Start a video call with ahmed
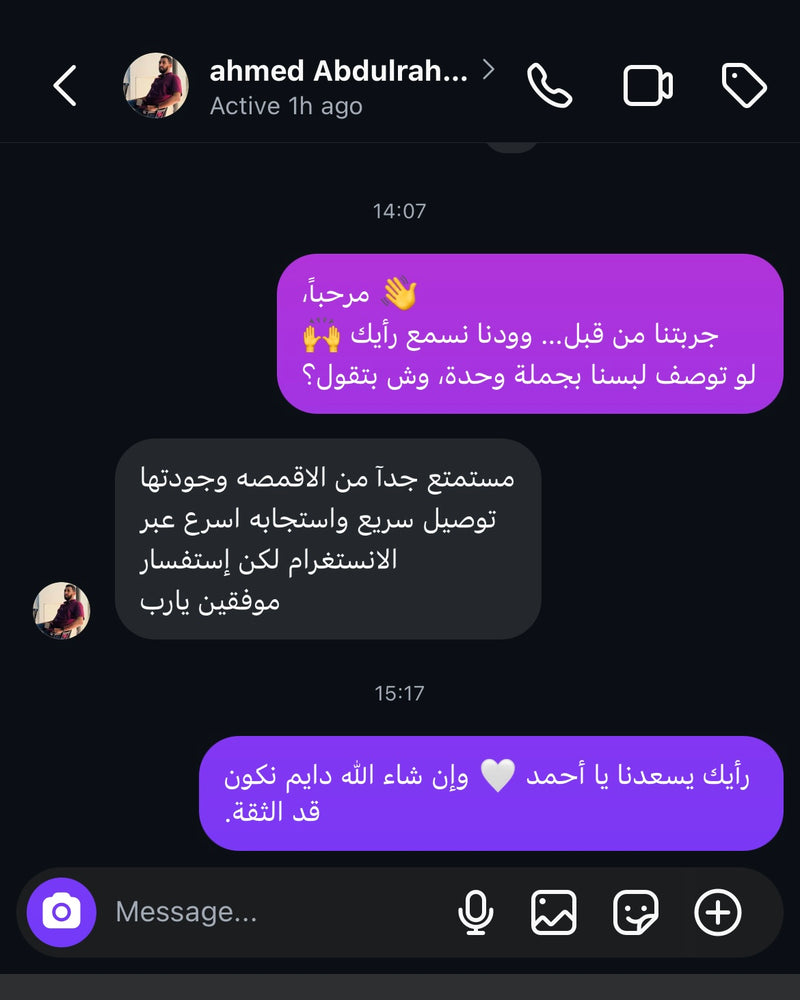 click(x=647, y=86)
